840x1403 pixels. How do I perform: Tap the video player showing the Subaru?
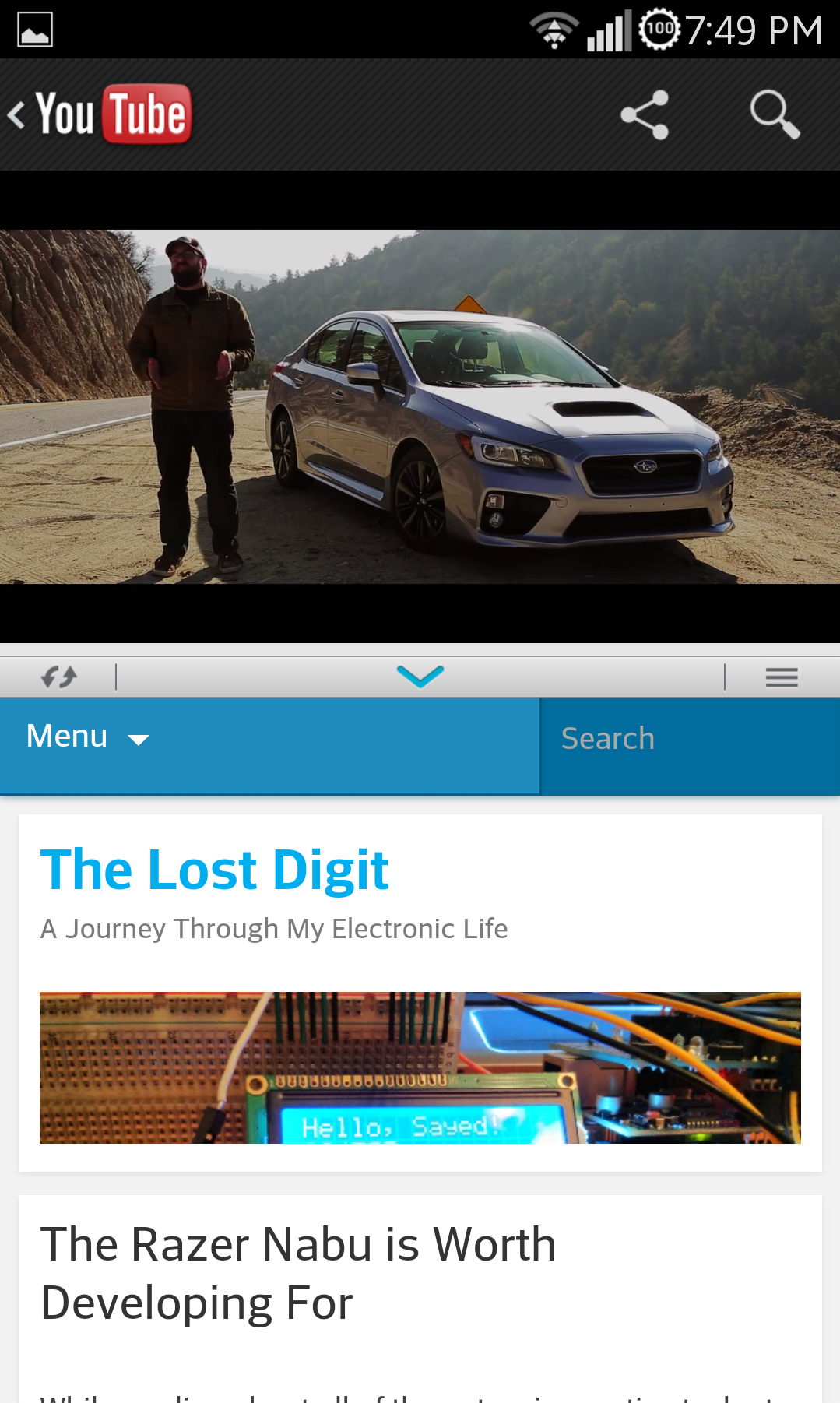coord(420,406)
